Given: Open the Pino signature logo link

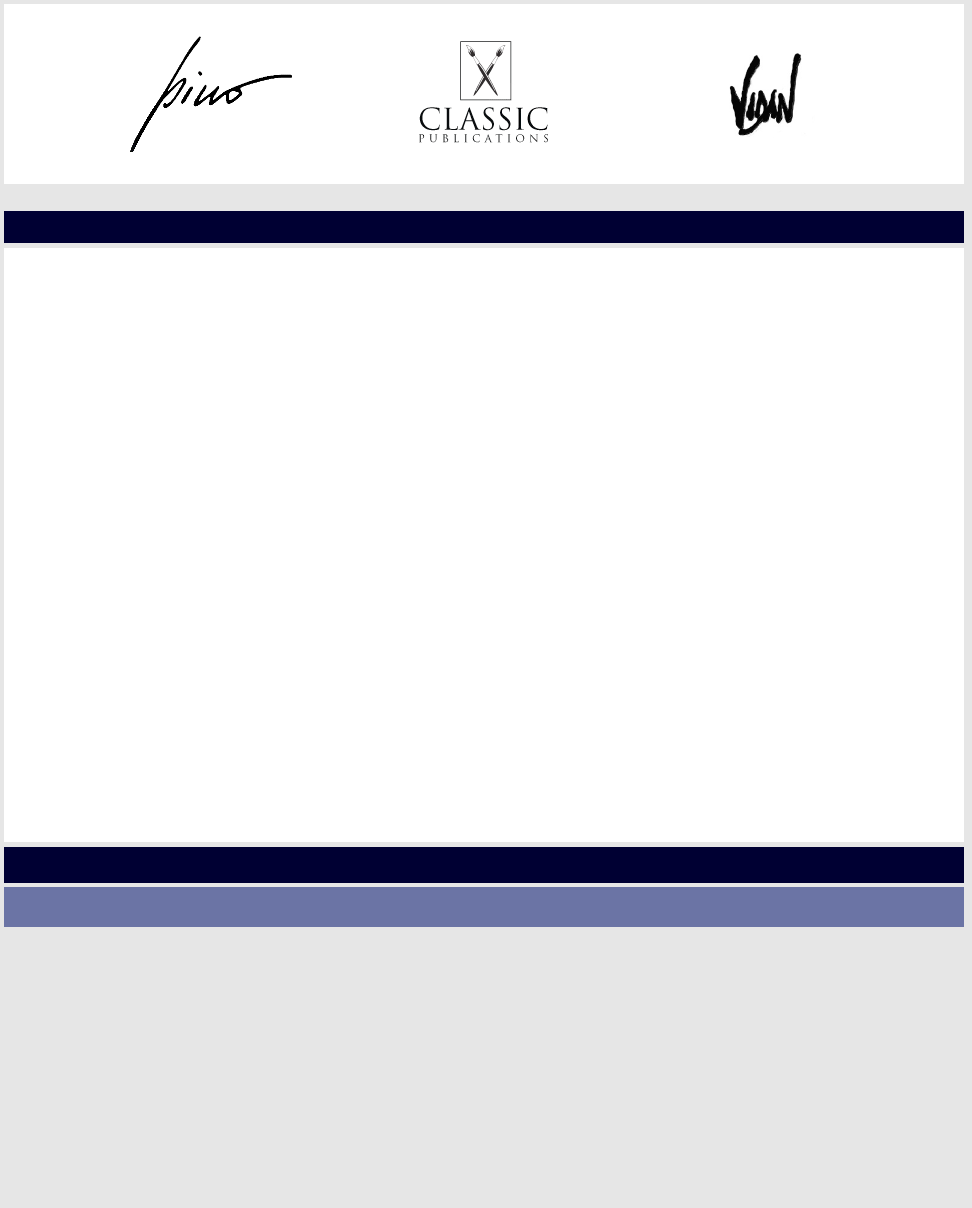Looking at the screenshot, I should pos(210,94).
